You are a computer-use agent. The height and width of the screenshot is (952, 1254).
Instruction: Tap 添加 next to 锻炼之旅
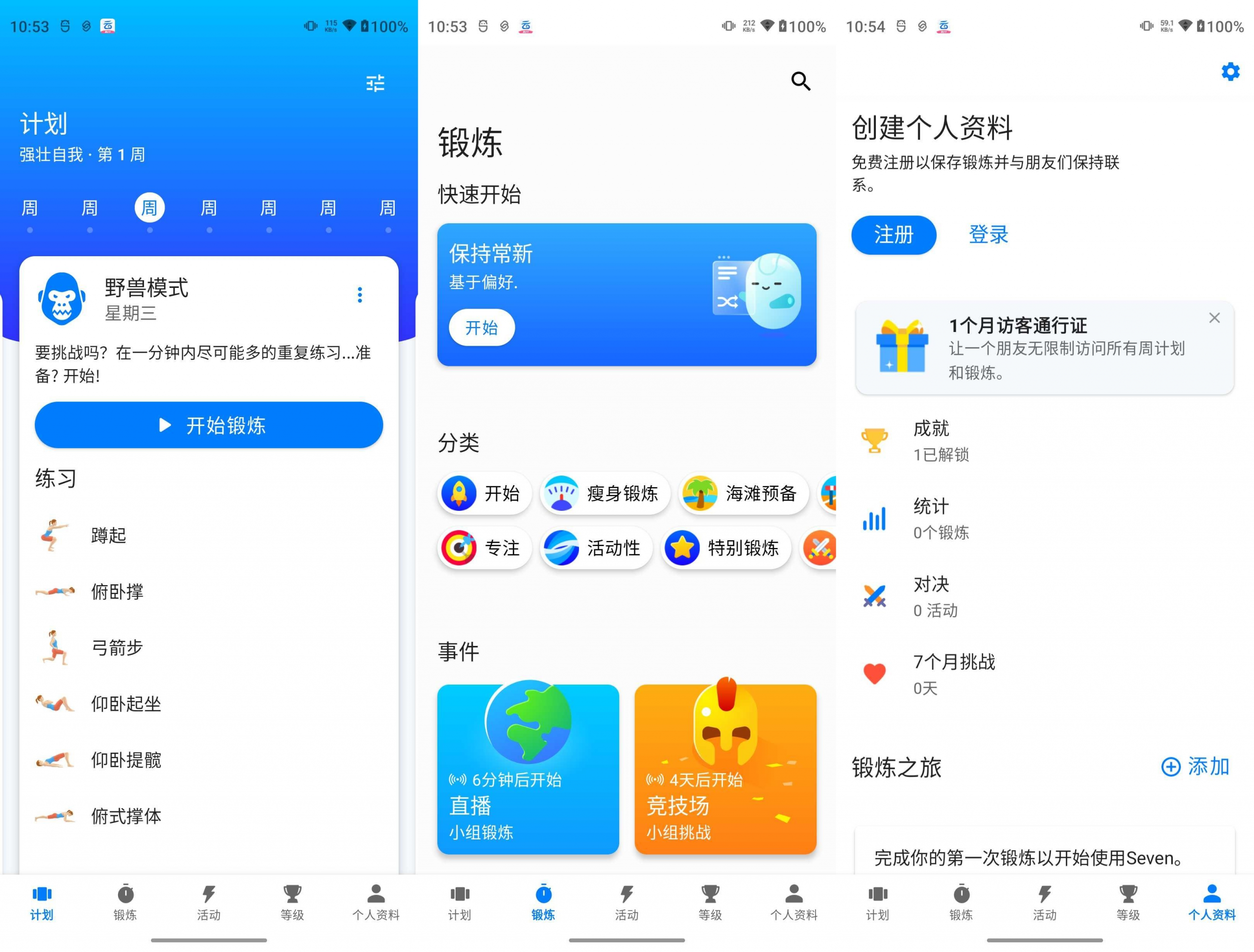click(1195, 767)
